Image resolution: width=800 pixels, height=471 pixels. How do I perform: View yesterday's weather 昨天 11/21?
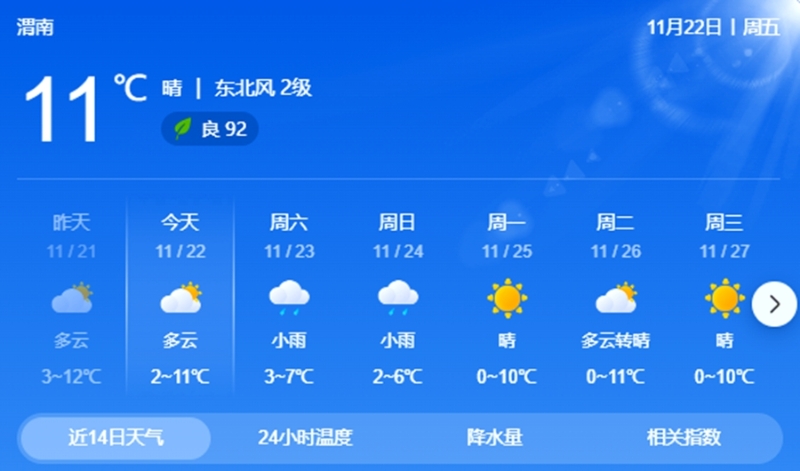coord(72,298)
